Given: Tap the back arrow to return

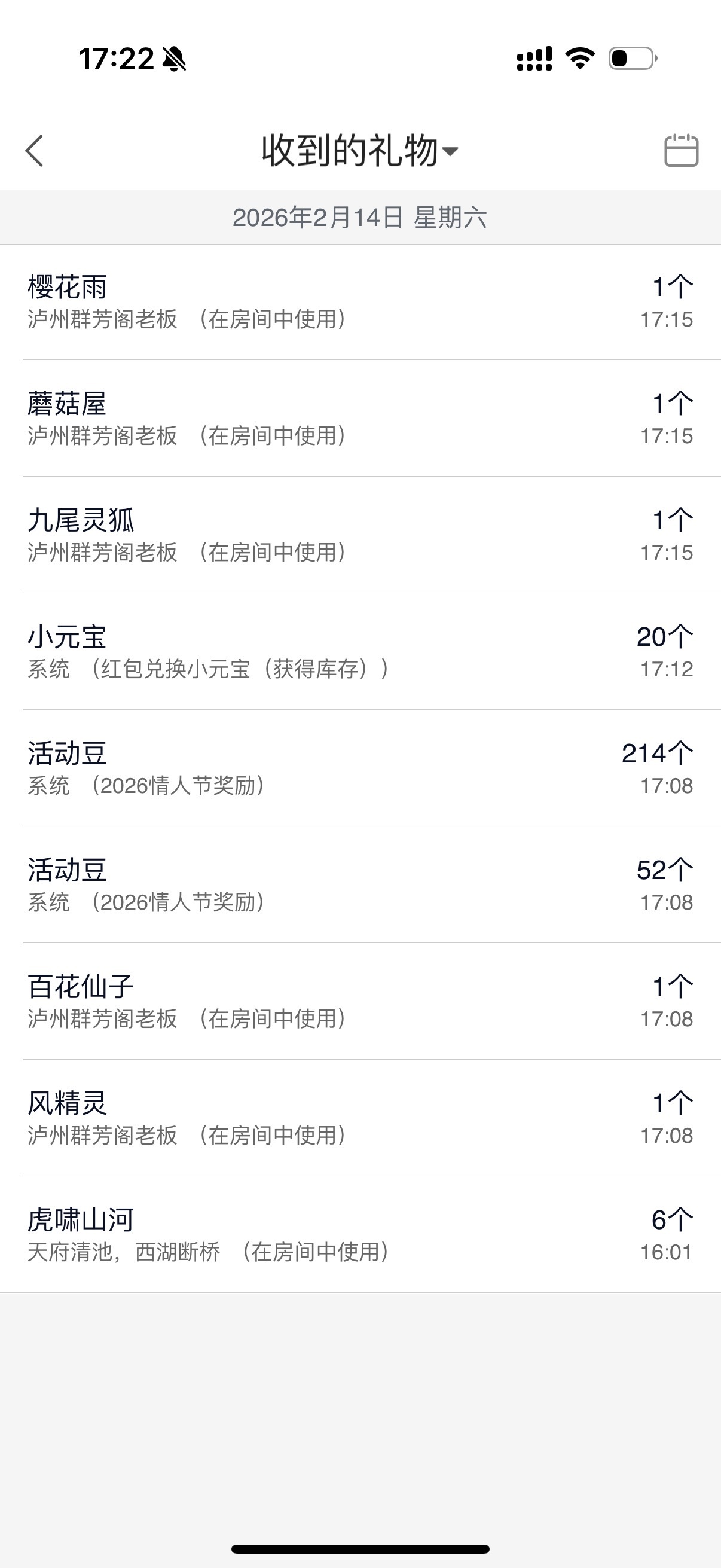Looking at the screenshot, I should [x=35, y=150].
